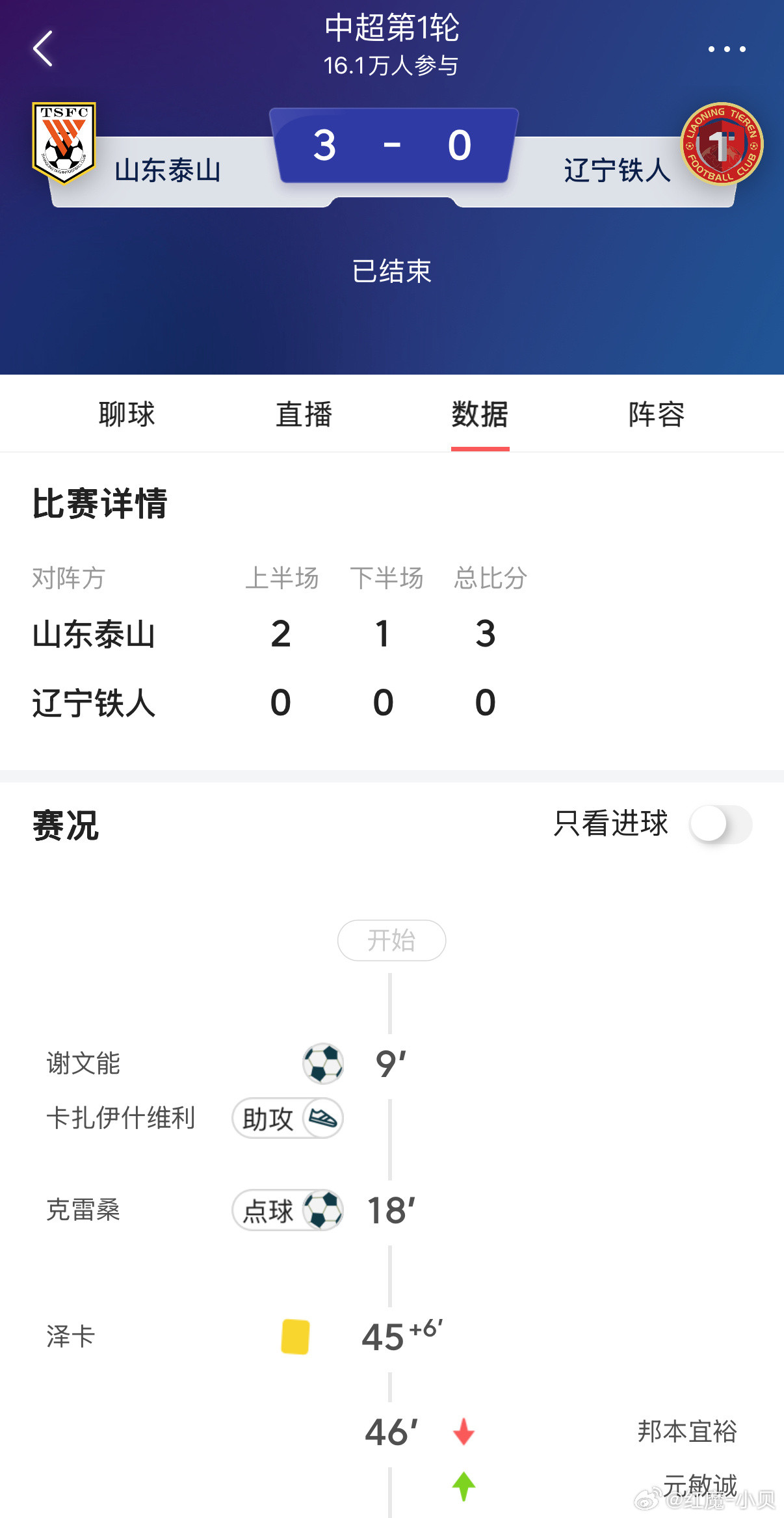This screenshot has height=1518, width=784.
Task: Click the 中超第1轮 title header
Action: (392, 31)
